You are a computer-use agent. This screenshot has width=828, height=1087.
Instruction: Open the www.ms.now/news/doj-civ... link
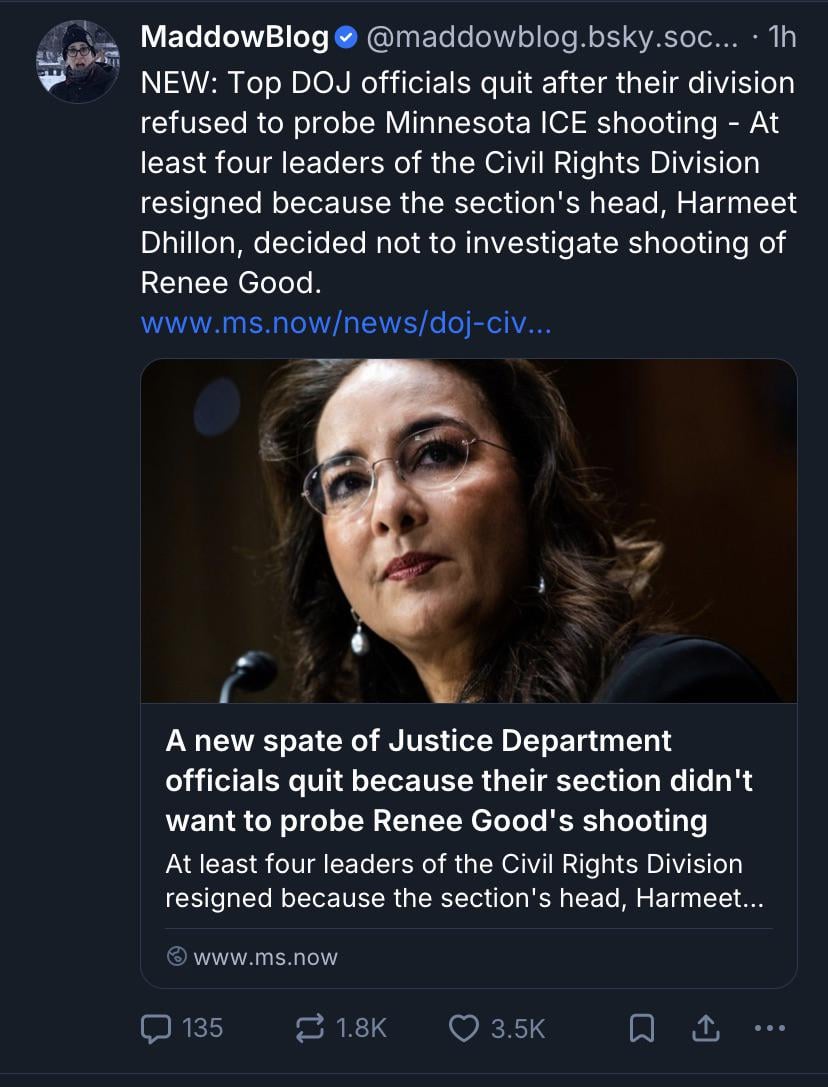tap(345, 324)
